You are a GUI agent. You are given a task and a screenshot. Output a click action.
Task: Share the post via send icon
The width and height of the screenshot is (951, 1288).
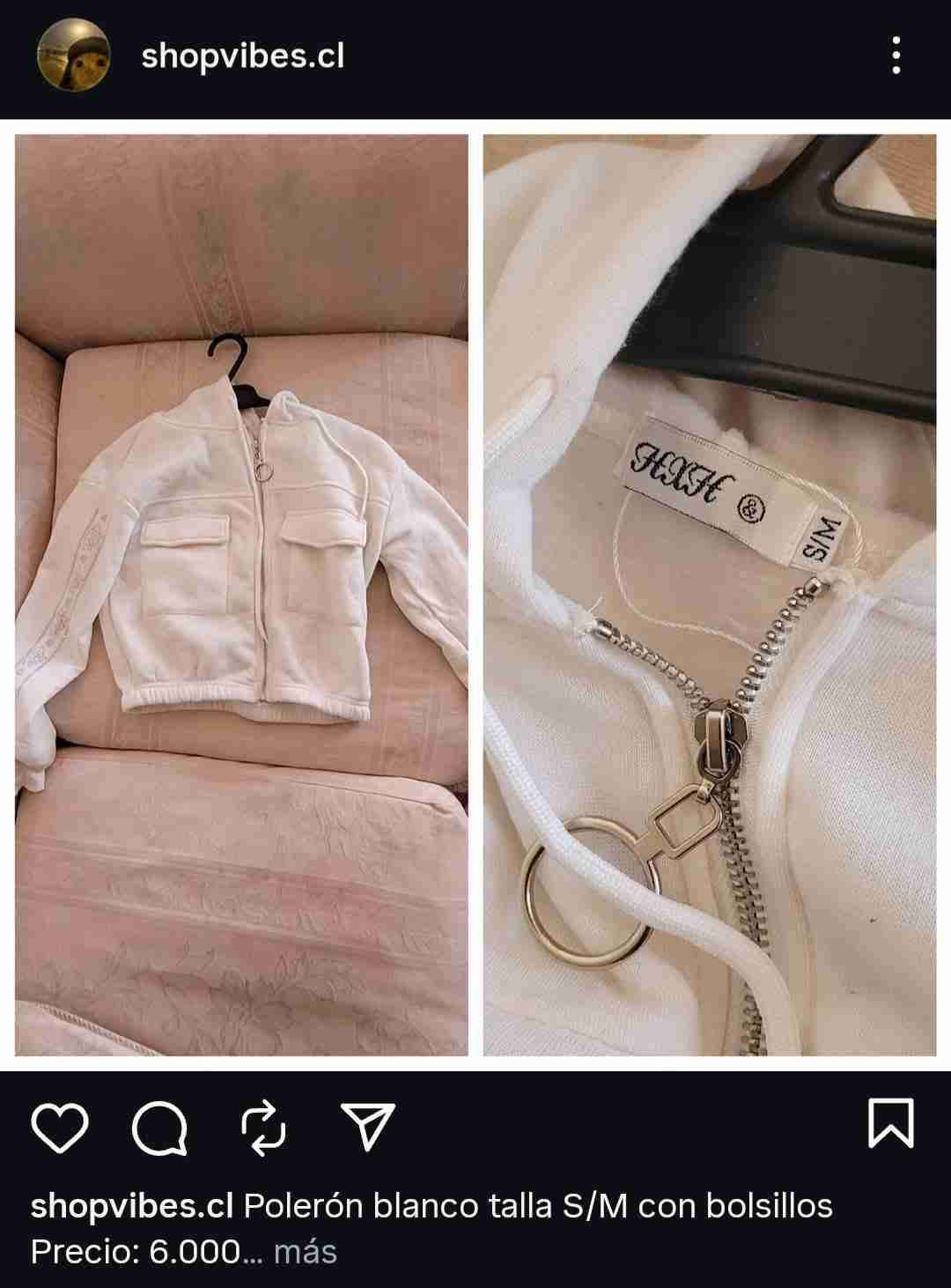tap(367, 1126)
